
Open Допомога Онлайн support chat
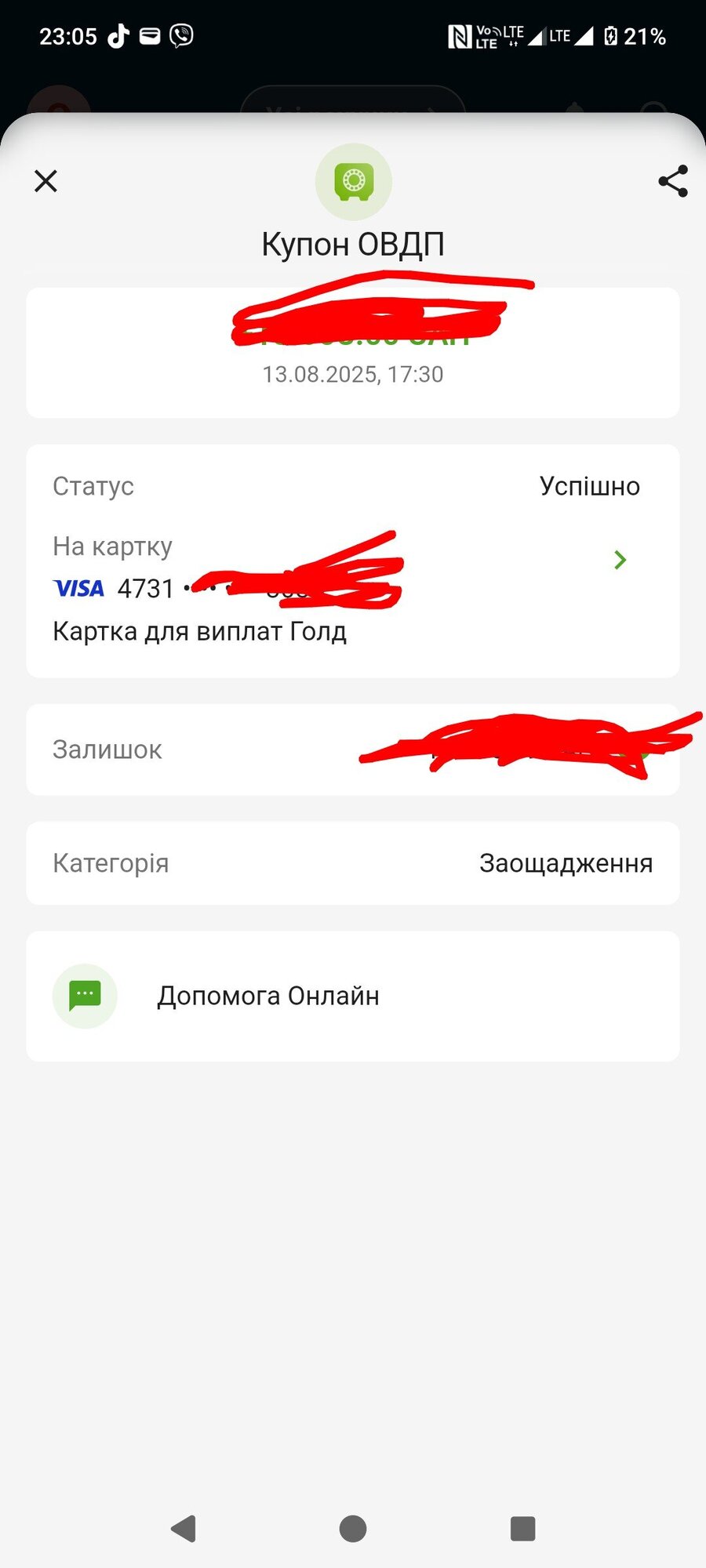[x=267, y=996]
